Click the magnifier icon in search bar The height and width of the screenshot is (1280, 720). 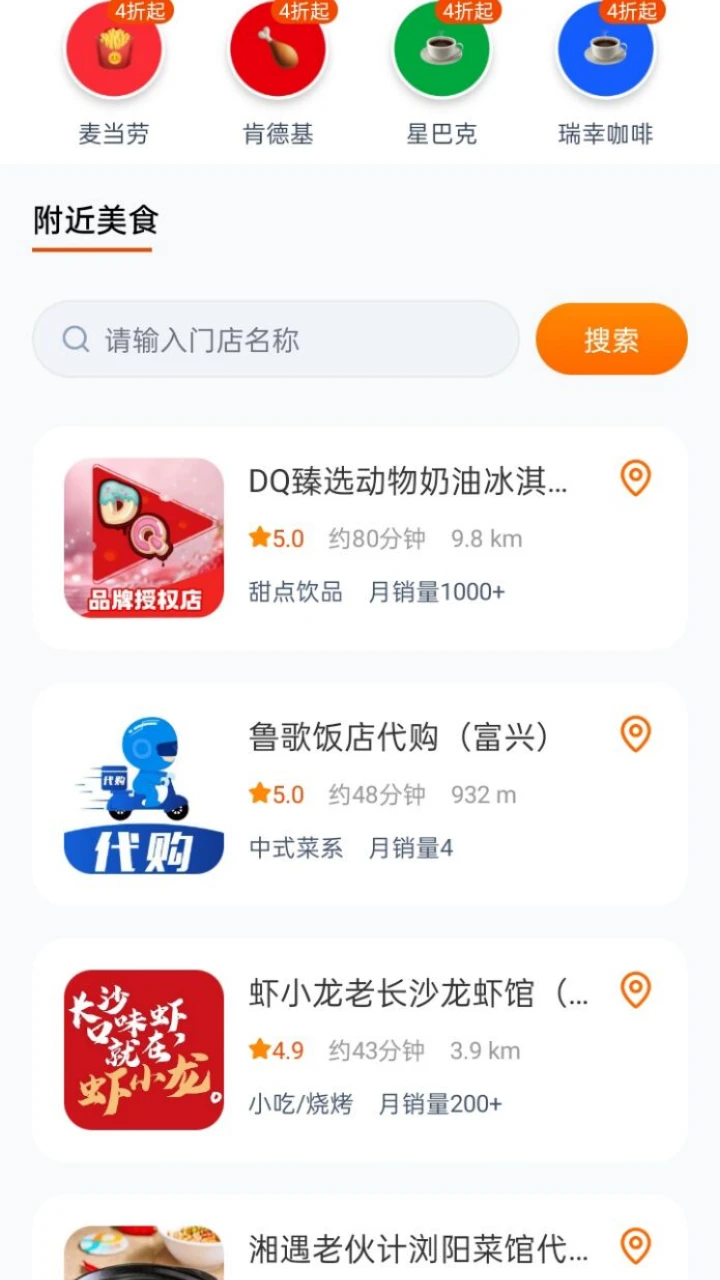74,339
